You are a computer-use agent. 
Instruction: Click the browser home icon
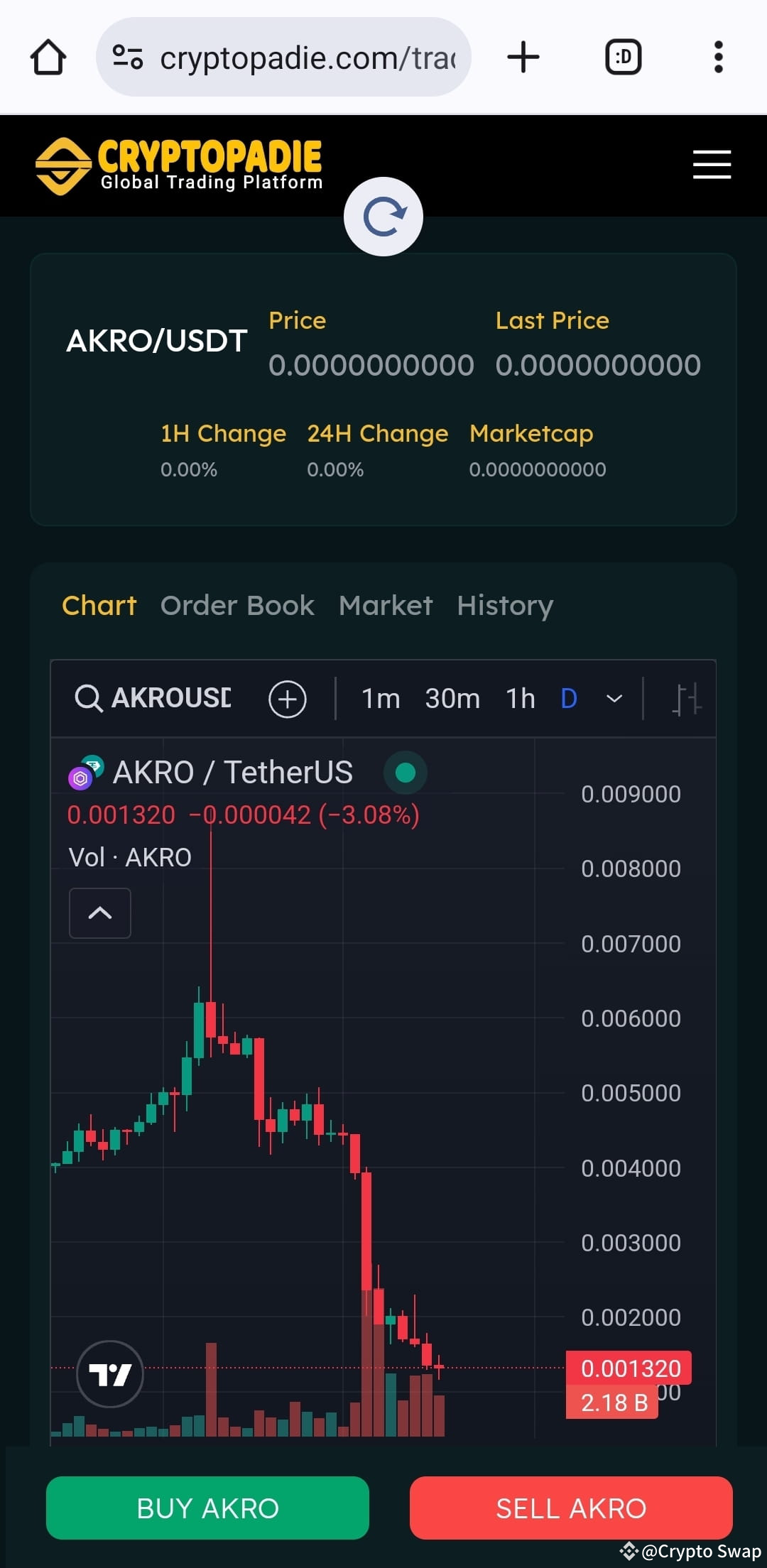48,57
